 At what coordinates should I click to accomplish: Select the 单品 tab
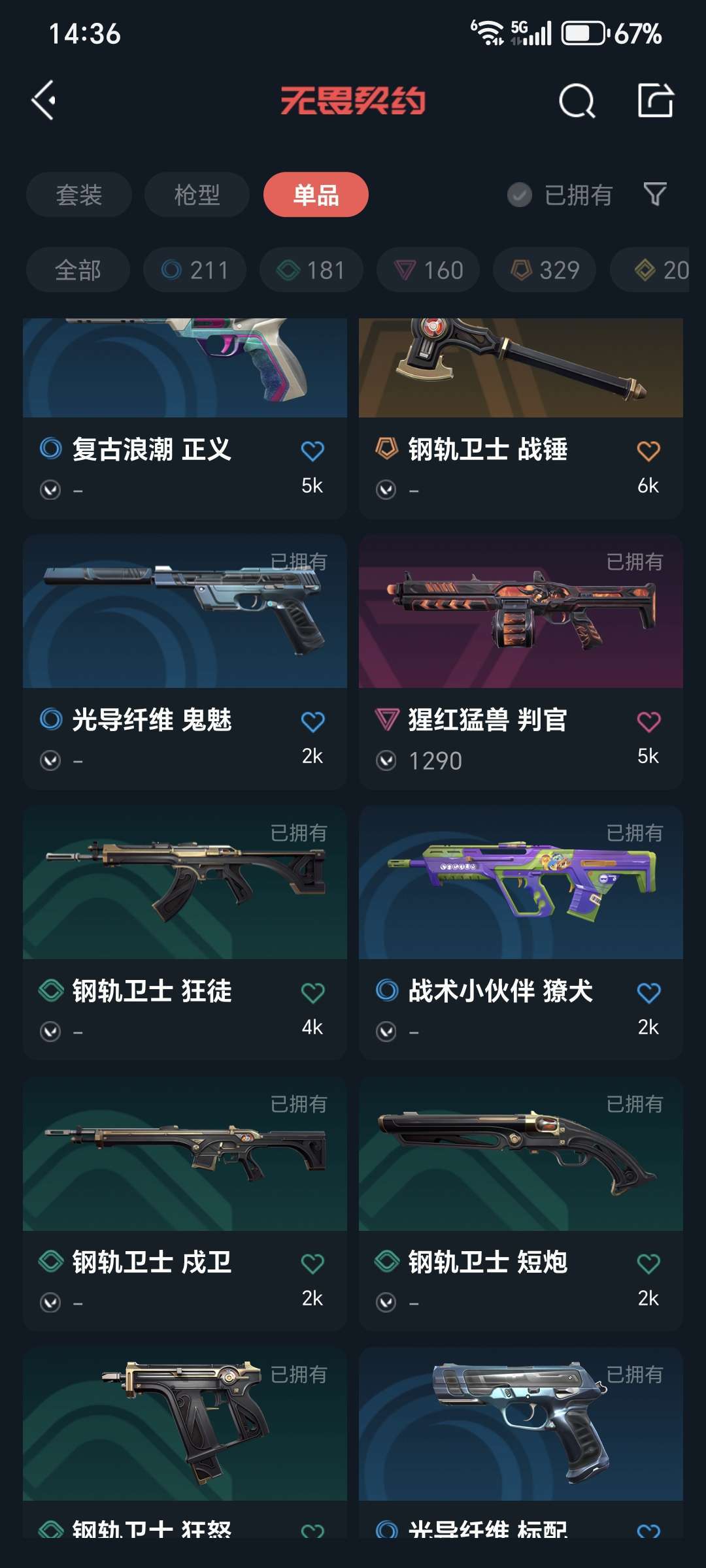tap(316, 195)
